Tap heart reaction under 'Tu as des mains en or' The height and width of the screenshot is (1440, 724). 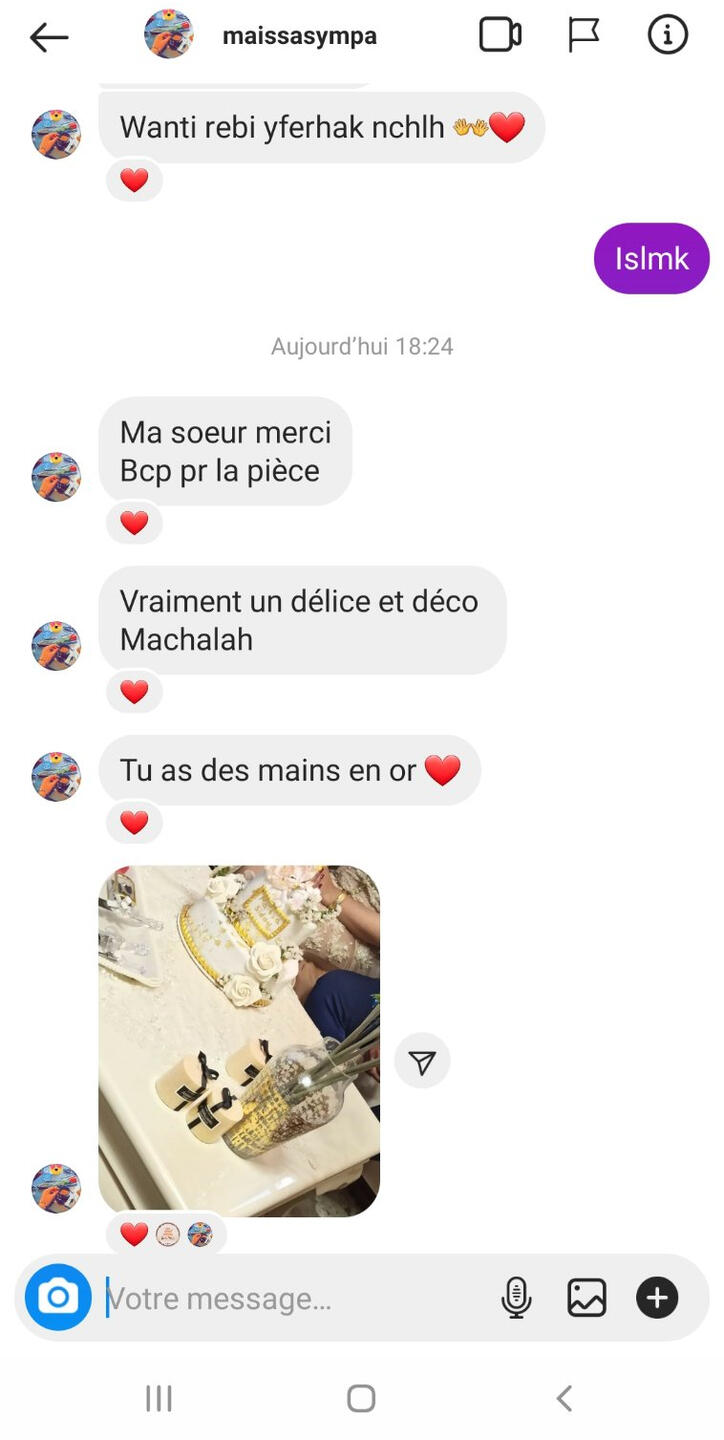(x=134, y=823)
